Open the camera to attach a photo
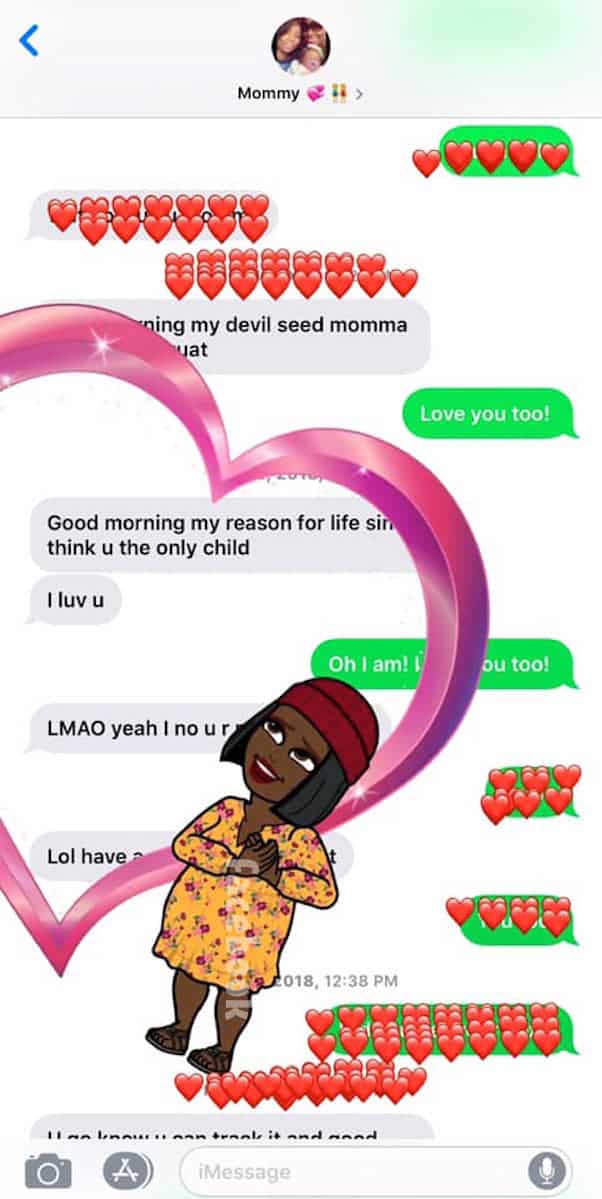The width and height of the screenshot is (602, 1199). point(48,1171)
